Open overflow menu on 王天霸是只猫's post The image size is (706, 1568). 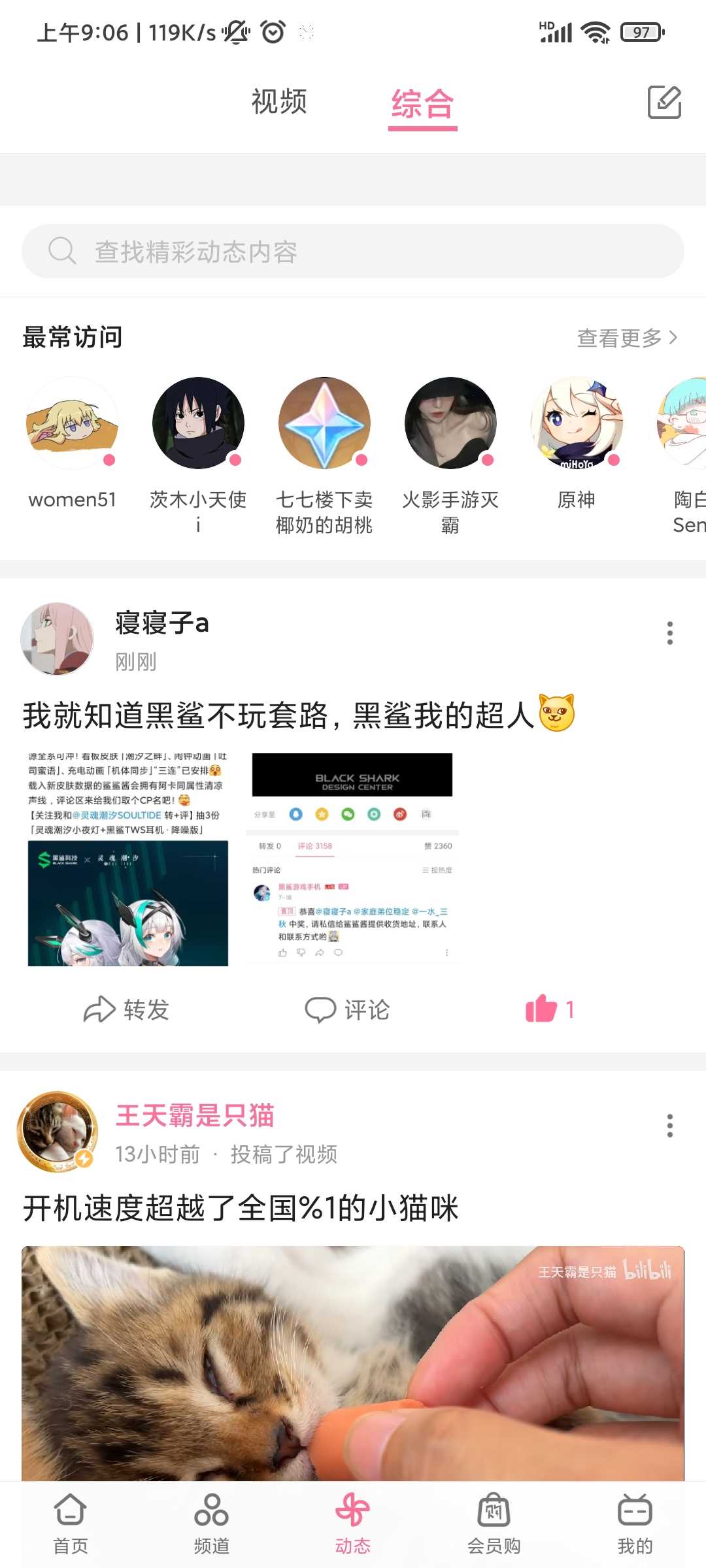(x=669, y=1126)
